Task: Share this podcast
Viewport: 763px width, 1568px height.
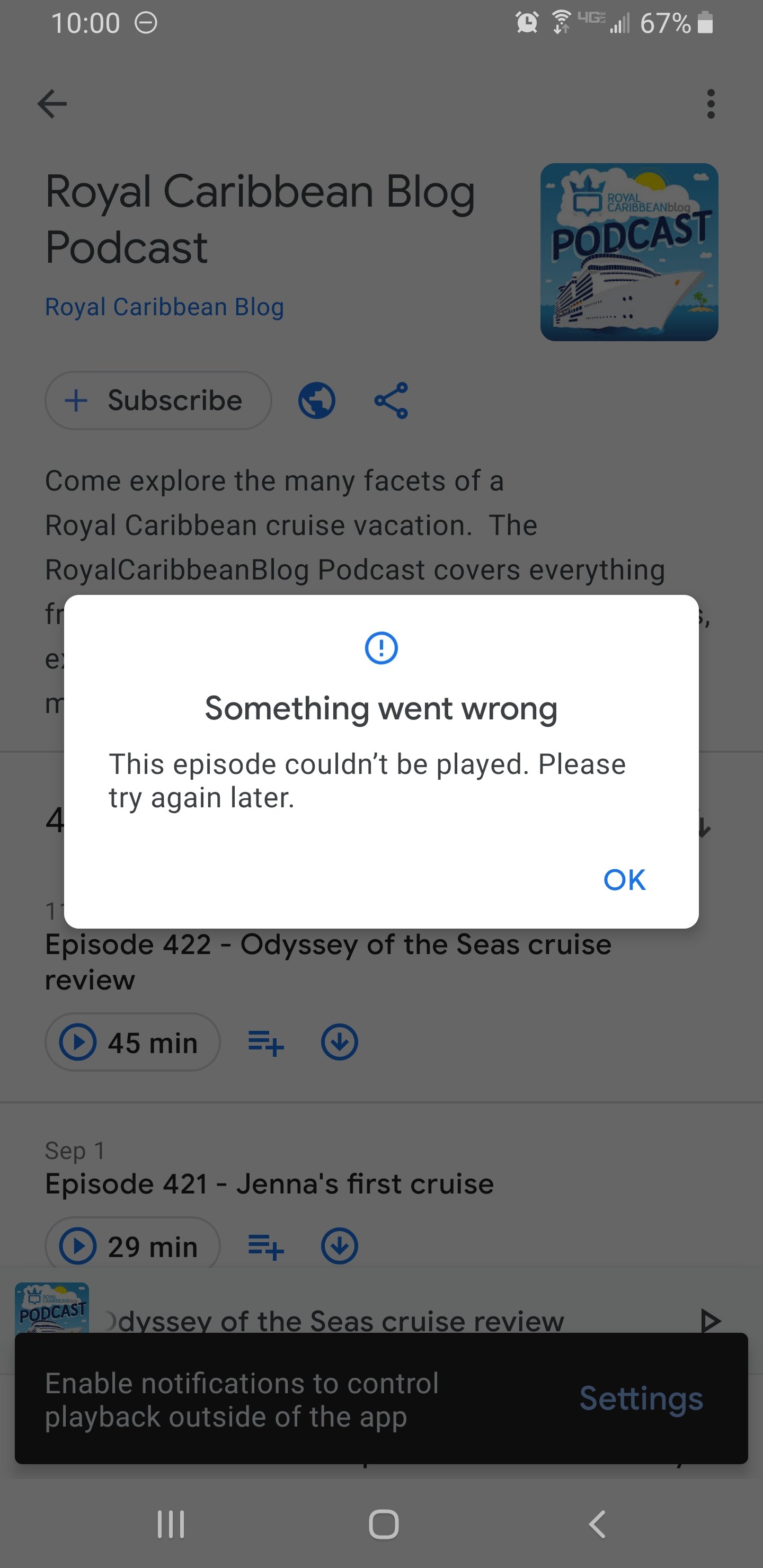Action: pyautogui.click(x=391, y=400)
